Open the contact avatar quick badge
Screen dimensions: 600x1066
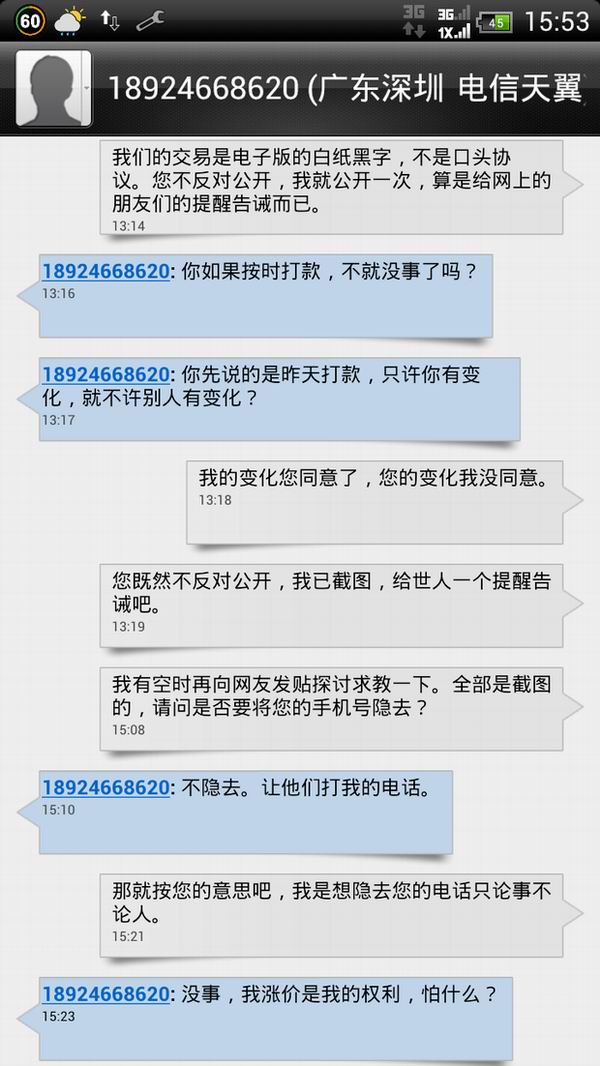click(x=54, y=88)
